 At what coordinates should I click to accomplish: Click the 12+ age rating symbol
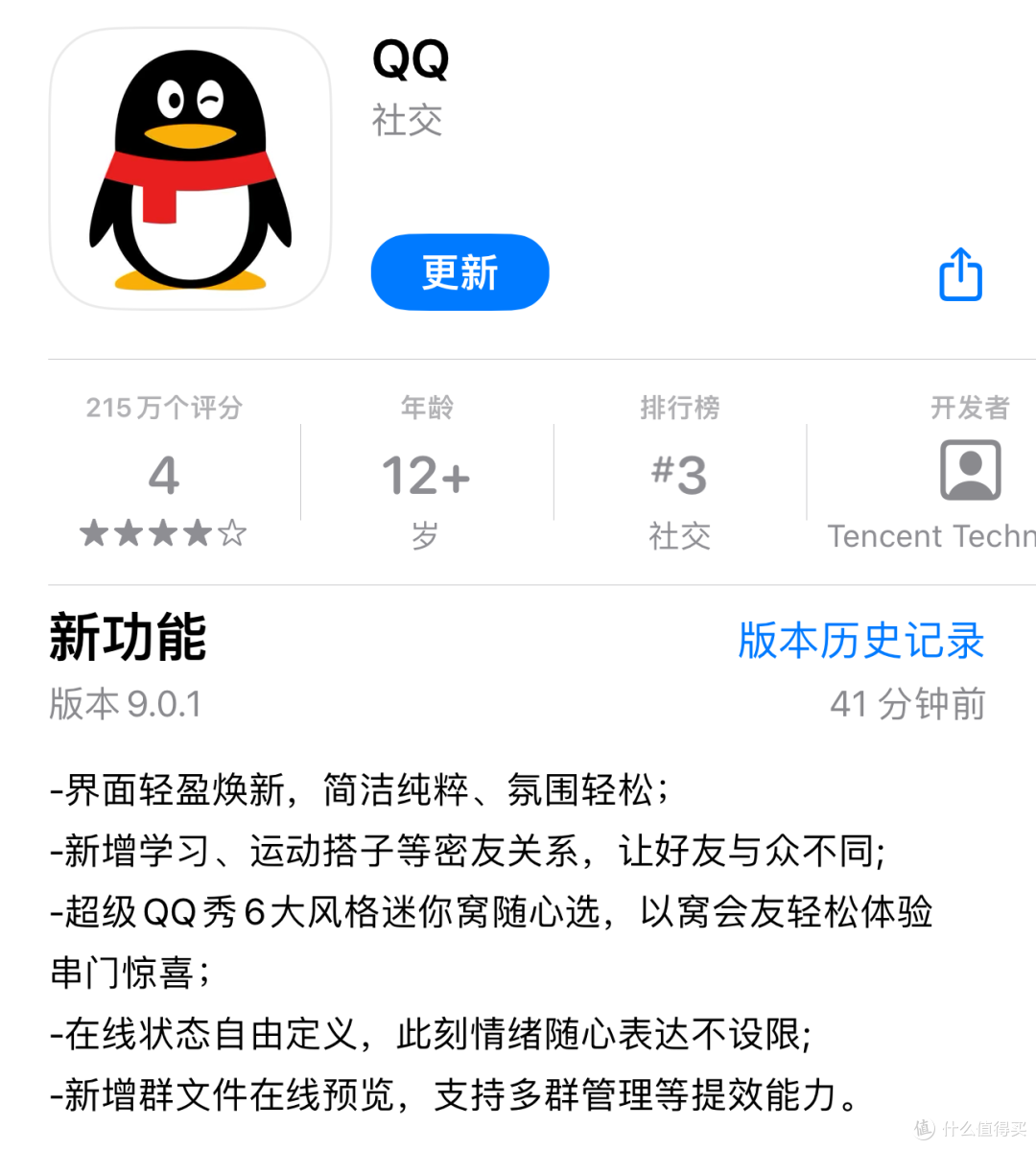click(x=425, y=474)
